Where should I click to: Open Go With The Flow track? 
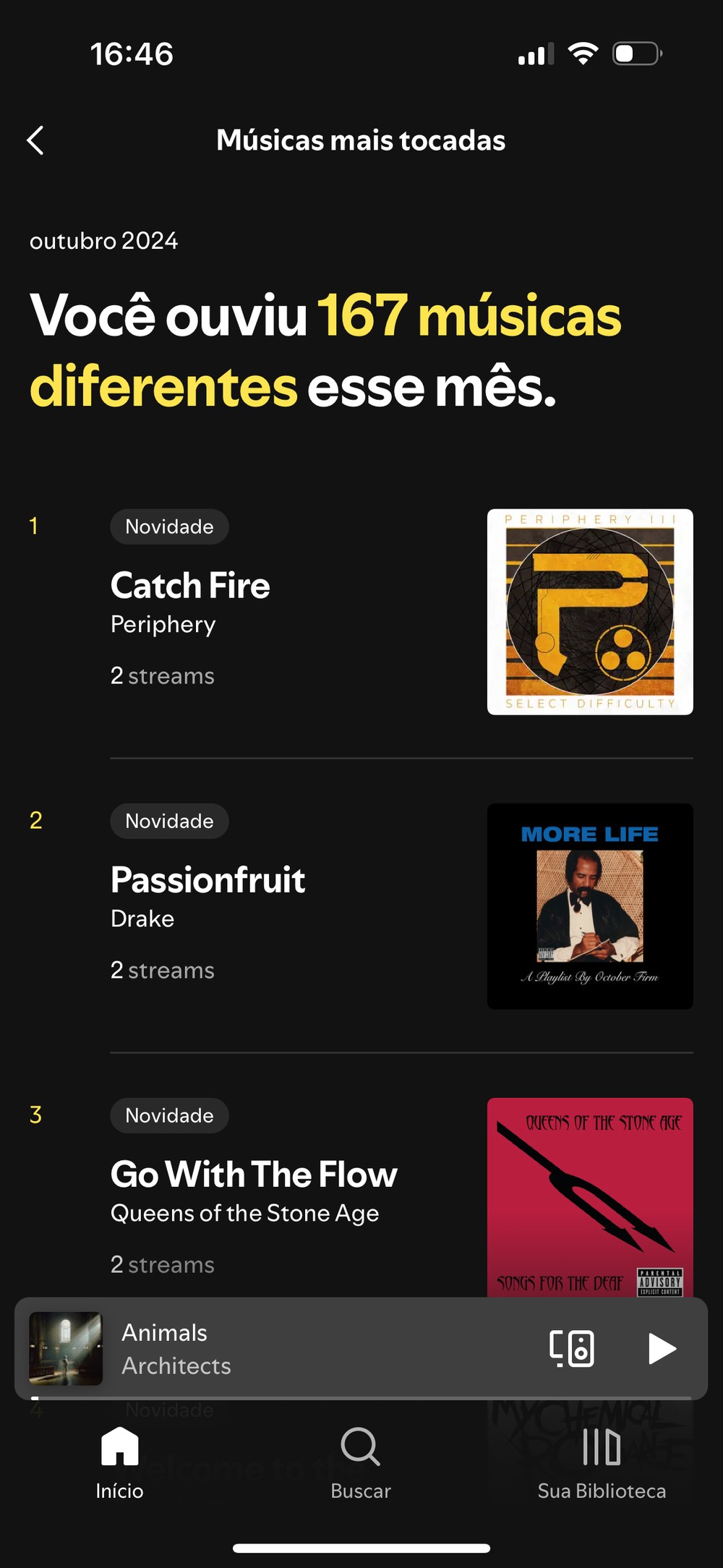(254, 1174)
